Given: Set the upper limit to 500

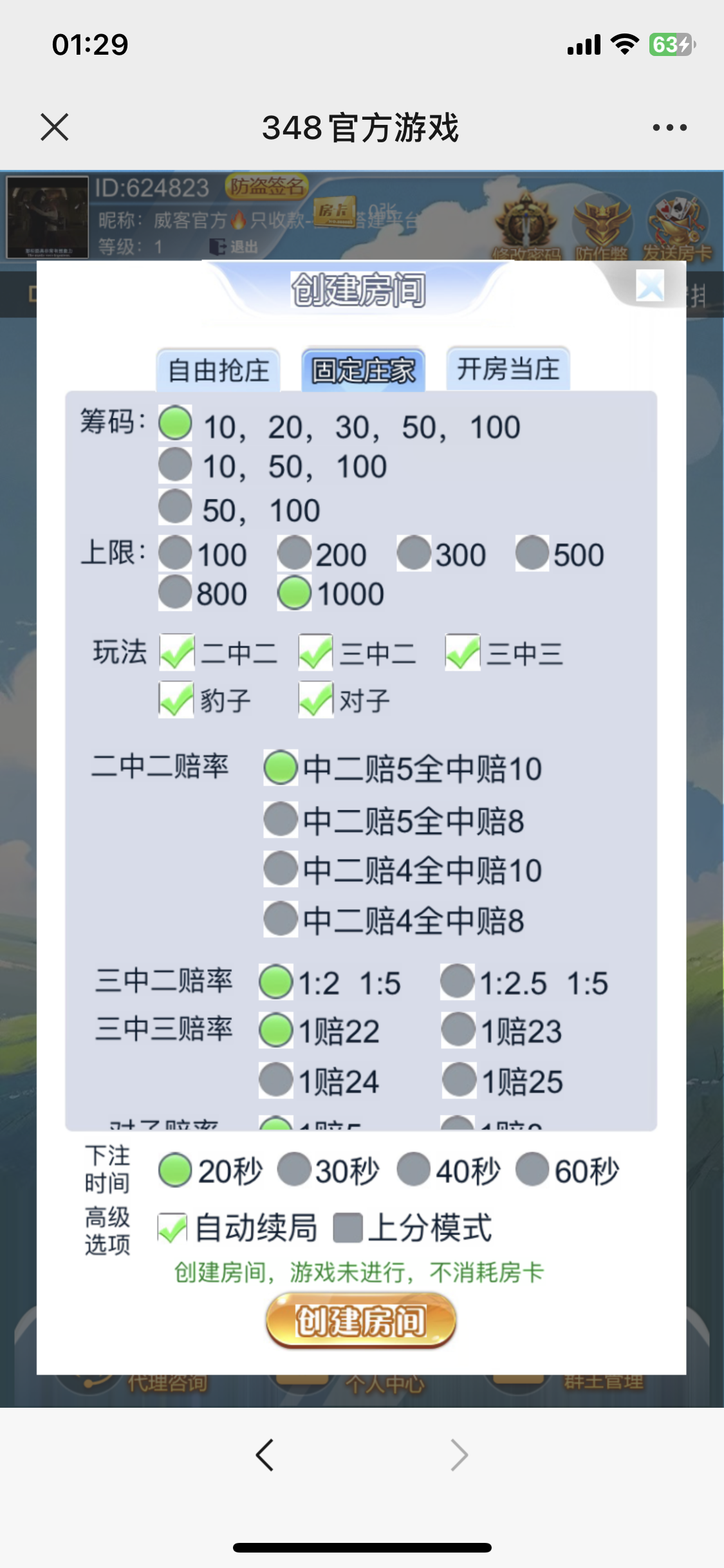Looking at the screenshot, I should pyautogui.click(x=532, y=553).
